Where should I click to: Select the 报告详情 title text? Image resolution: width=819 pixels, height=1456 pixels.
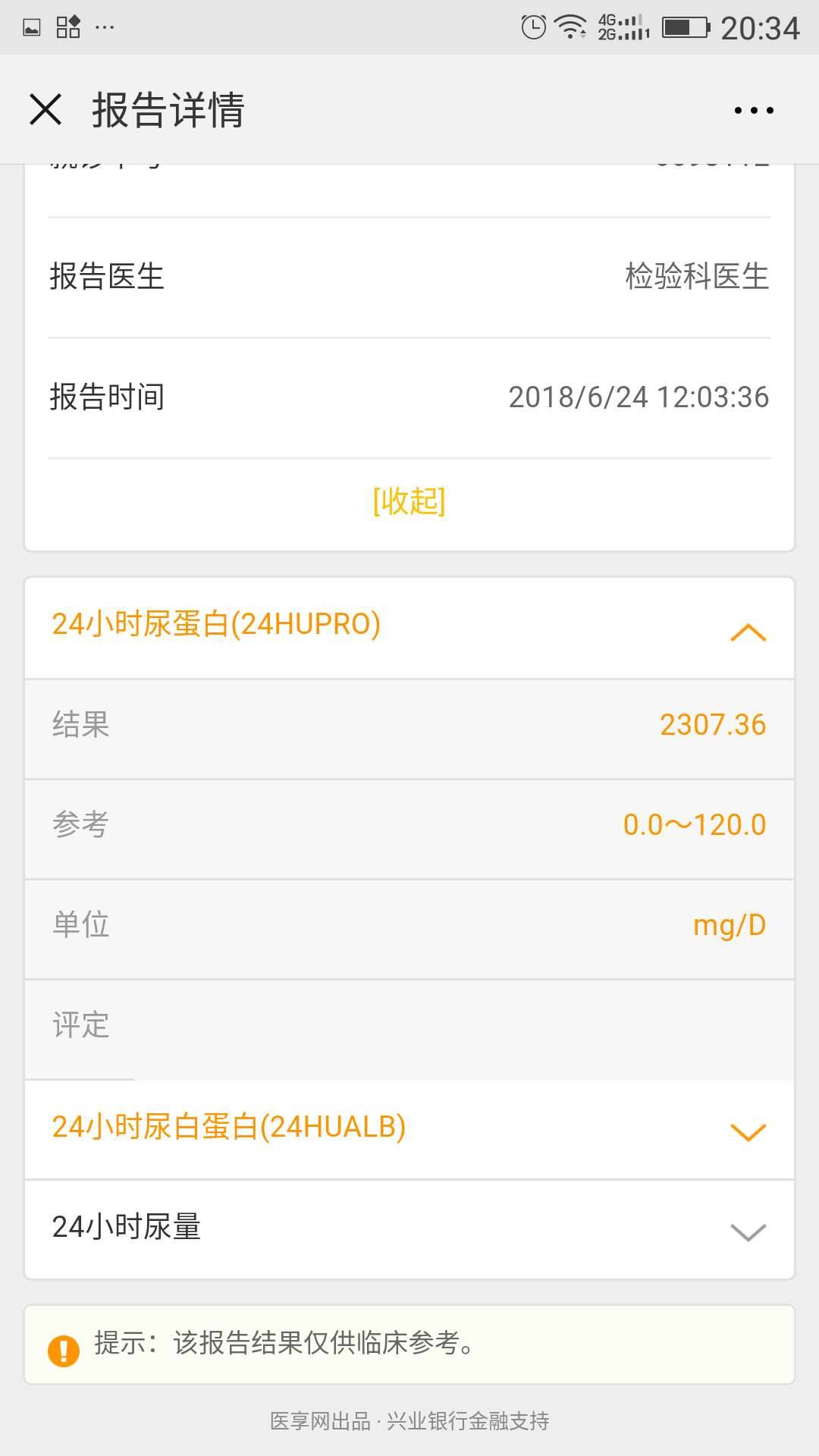pos(168,110)
